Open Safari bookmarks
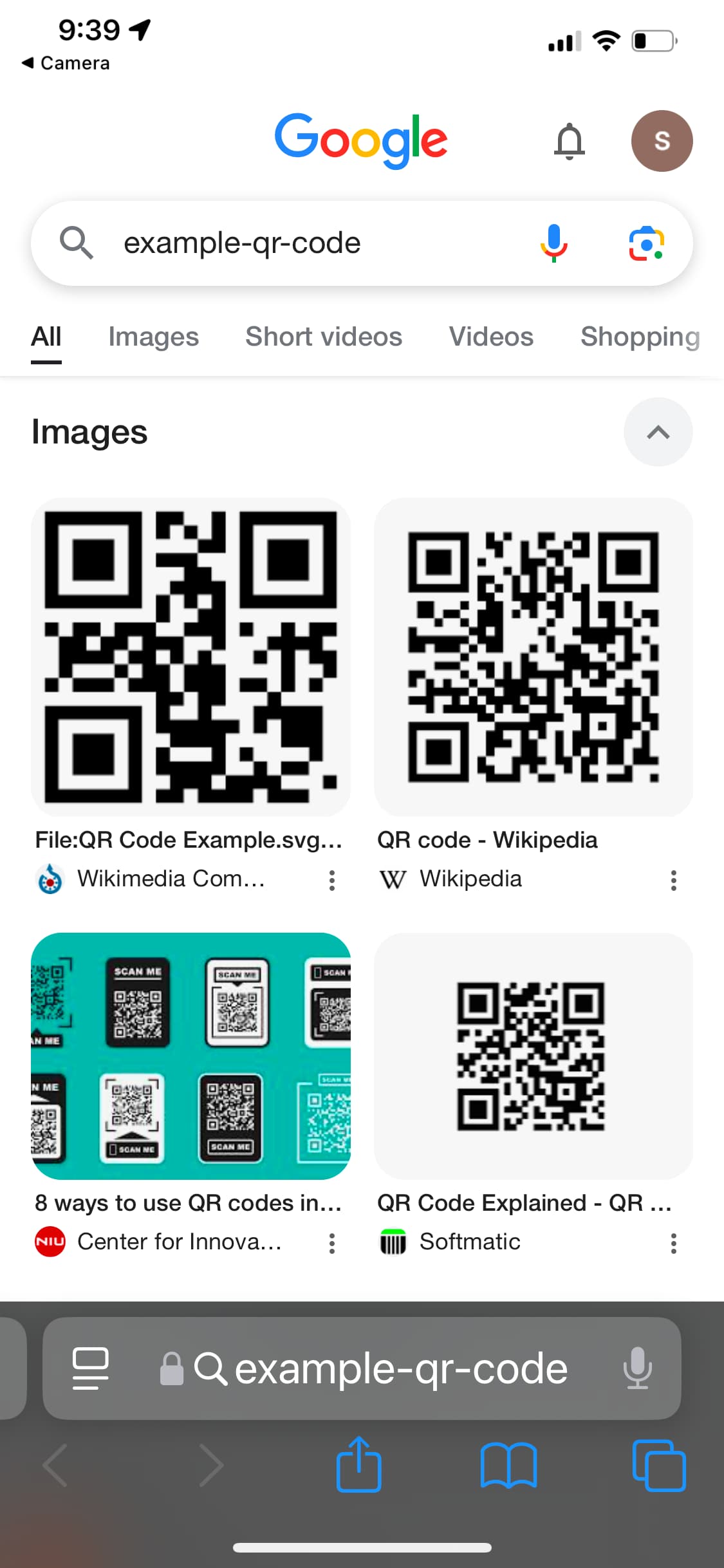The width and height of the screenshot is (724, 1568). pos(508,1466)
